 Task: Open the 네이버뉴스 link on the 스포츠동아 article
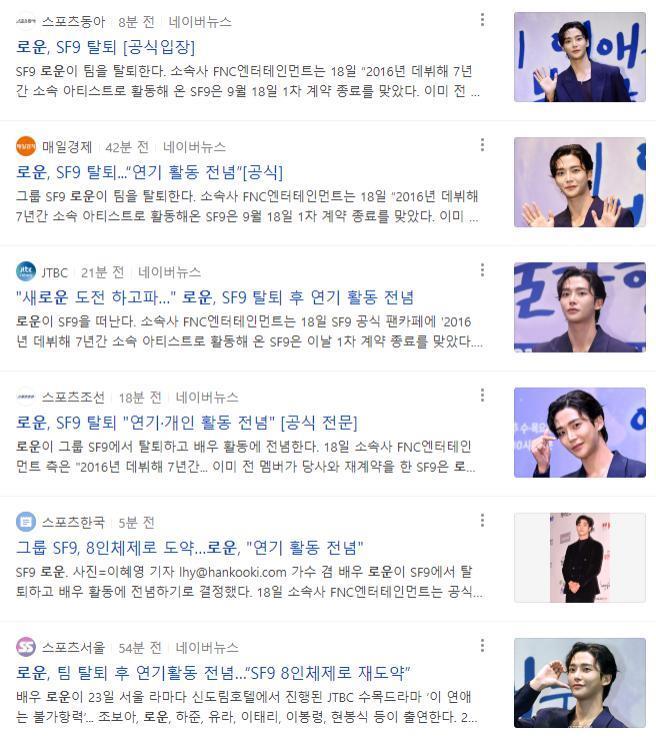click(200, 21)
